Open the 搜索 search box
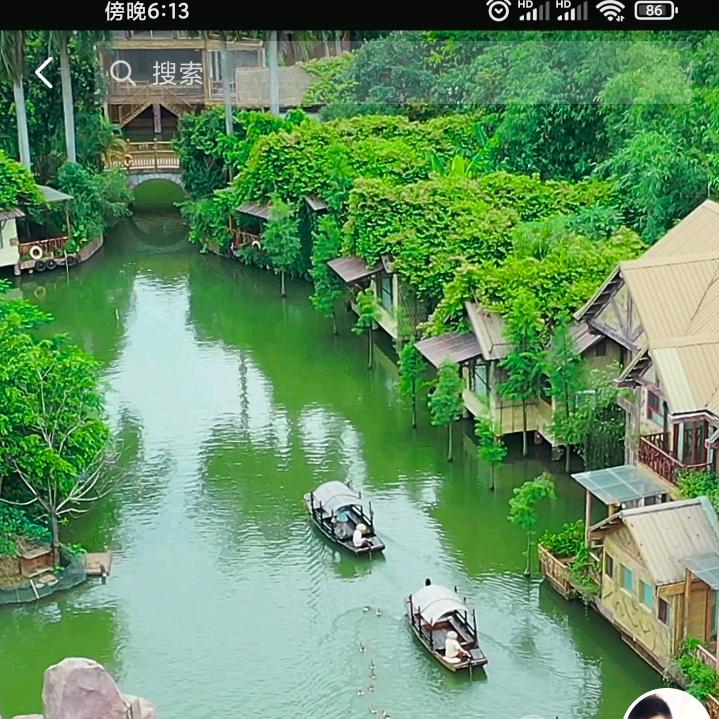Screen dimensions: 719x719 pyautogui.click(x=160, y=73)
